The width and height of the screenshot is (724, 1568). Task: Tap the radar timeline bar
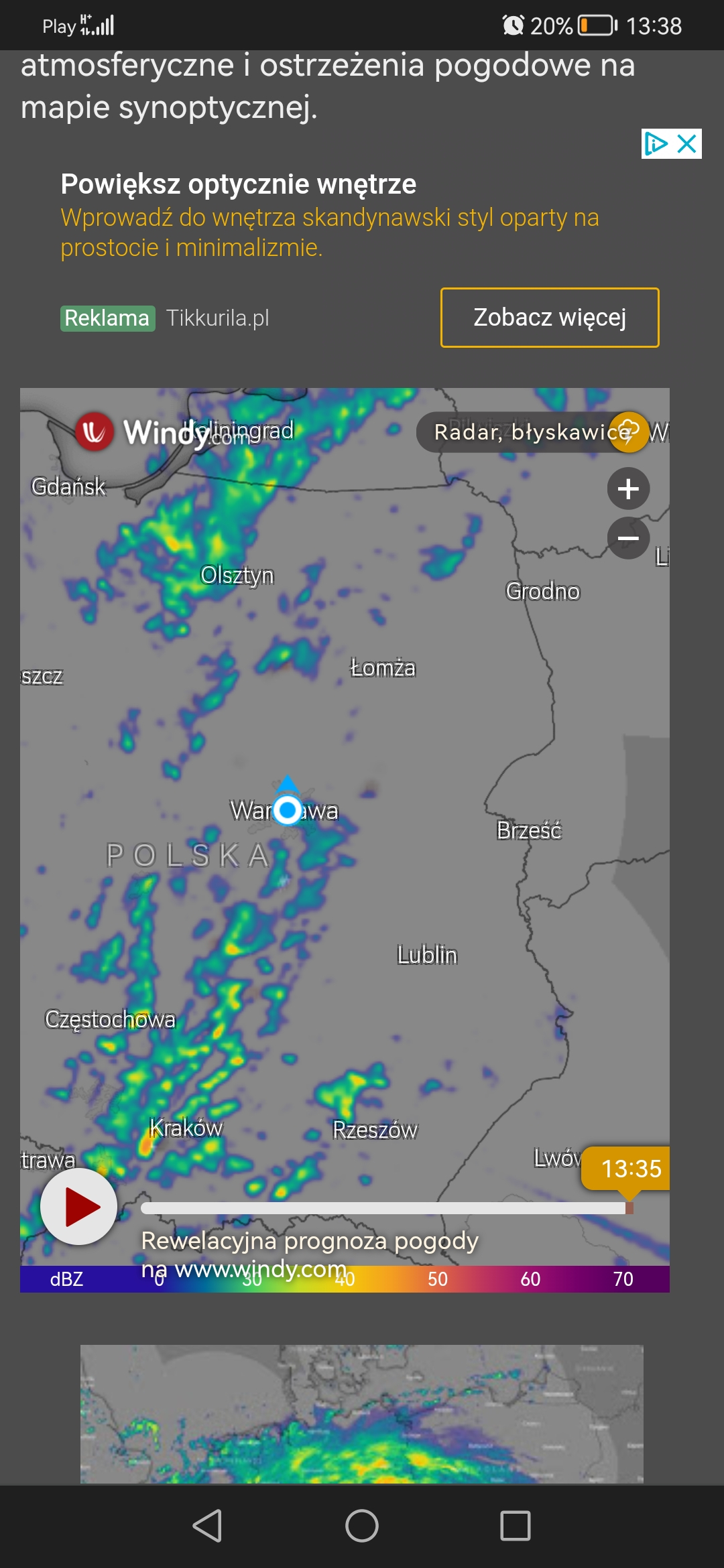point(383,1208)
